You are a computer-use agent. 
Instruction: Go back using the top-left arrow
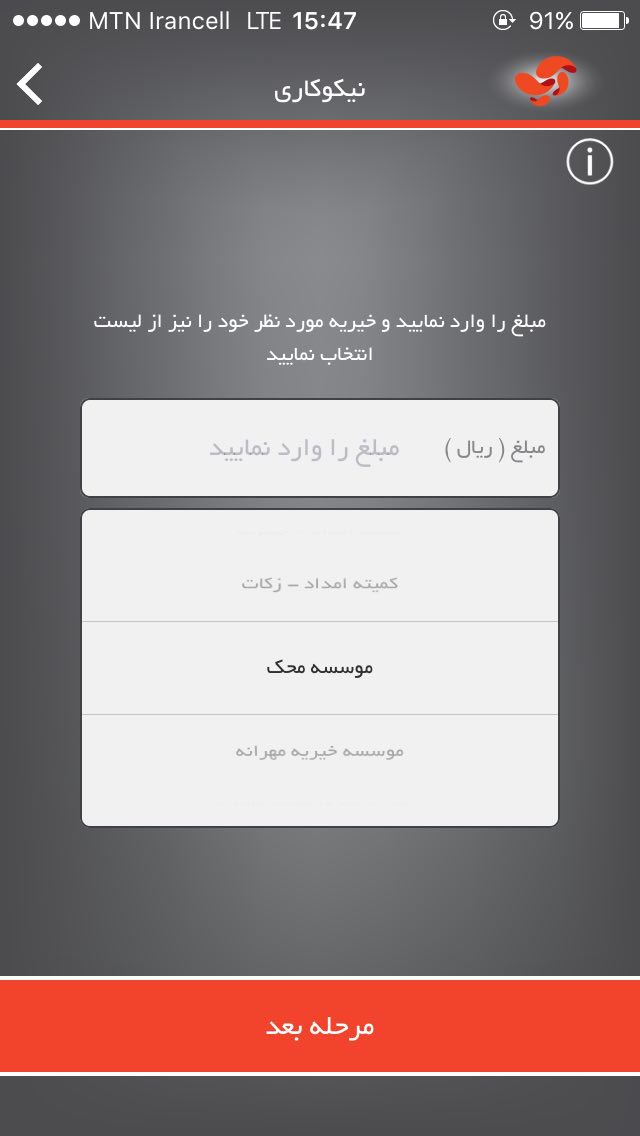click(31, 85)
